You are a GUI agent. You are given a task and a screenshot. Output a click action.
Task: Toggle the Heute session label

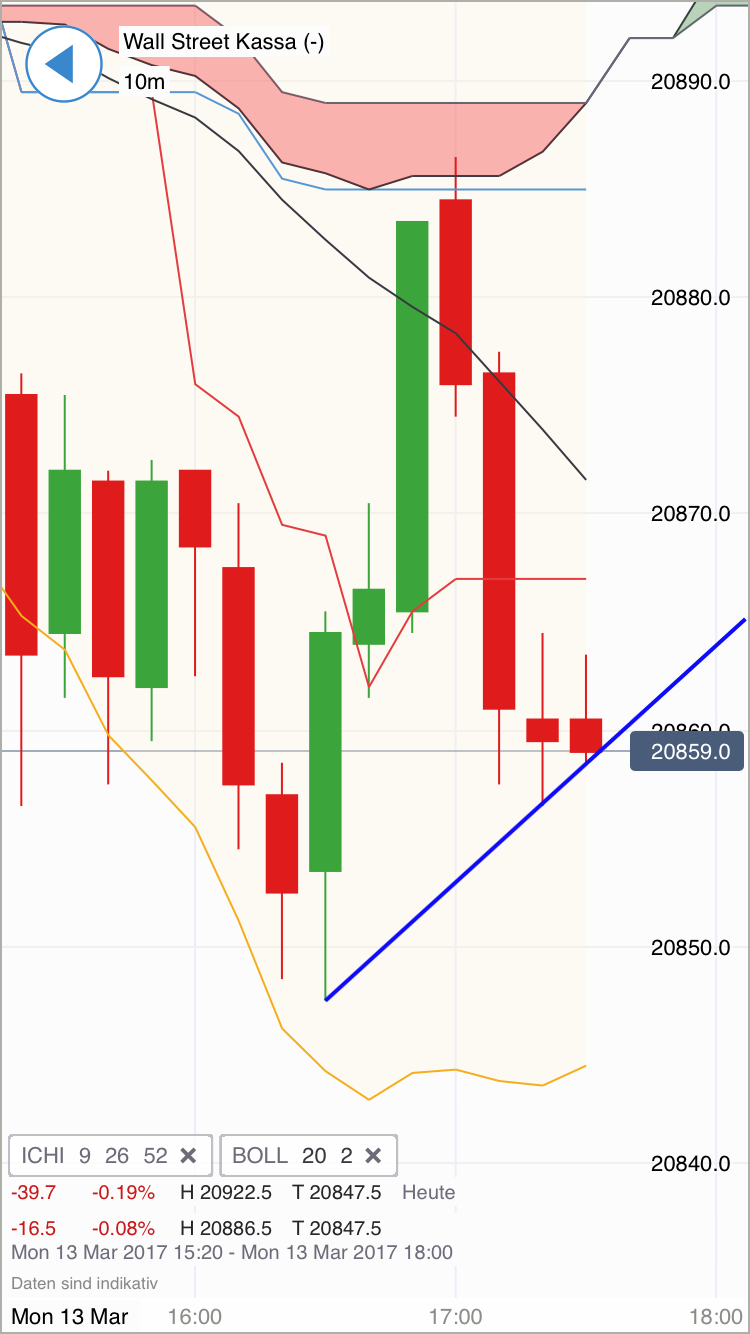(x=428, y=1192)
